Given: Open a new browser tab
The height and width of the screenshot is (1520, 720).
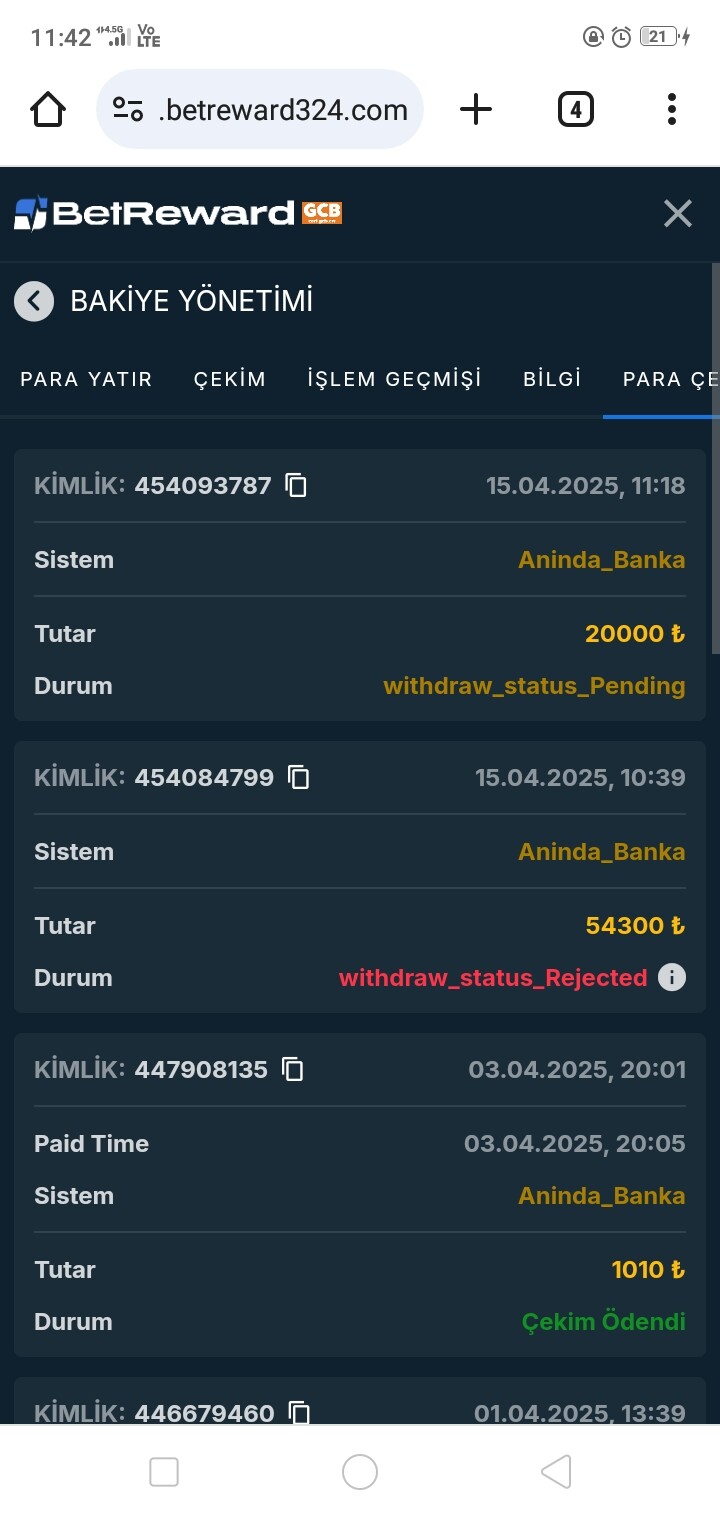Looking at the screenshot, I should coord(476,109).
